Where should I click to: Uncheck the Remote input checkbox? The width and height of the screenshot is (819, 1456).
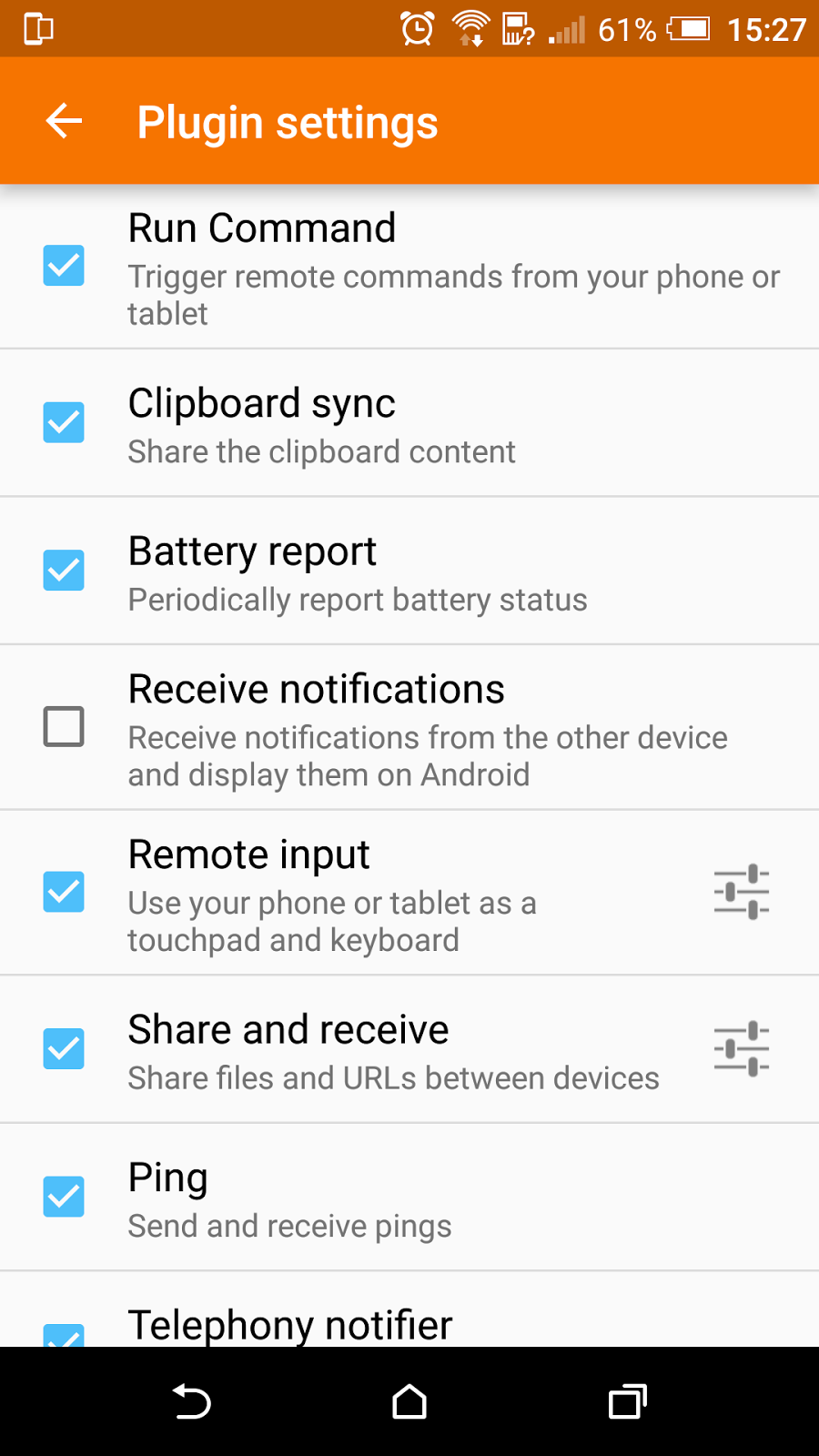64,893
